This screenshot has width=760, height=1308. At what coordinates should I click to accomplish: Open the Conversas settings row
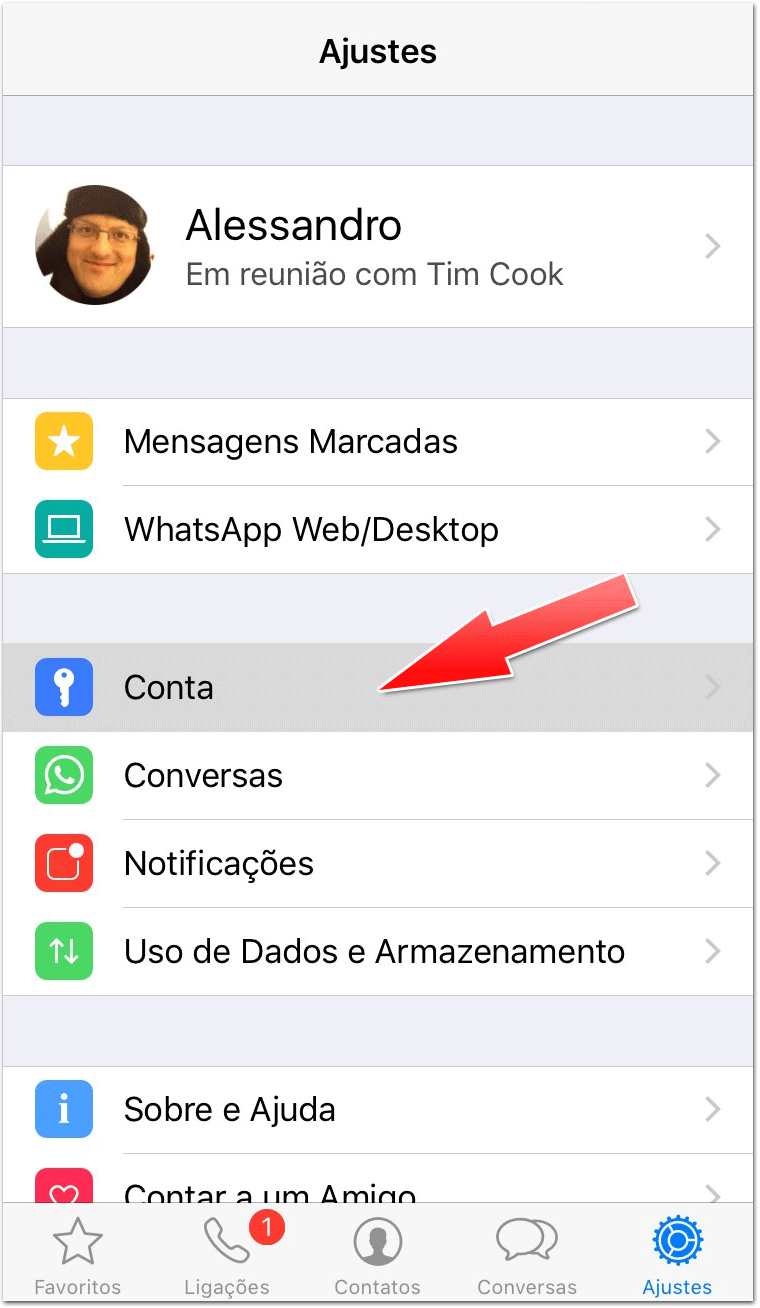(378, 776)
